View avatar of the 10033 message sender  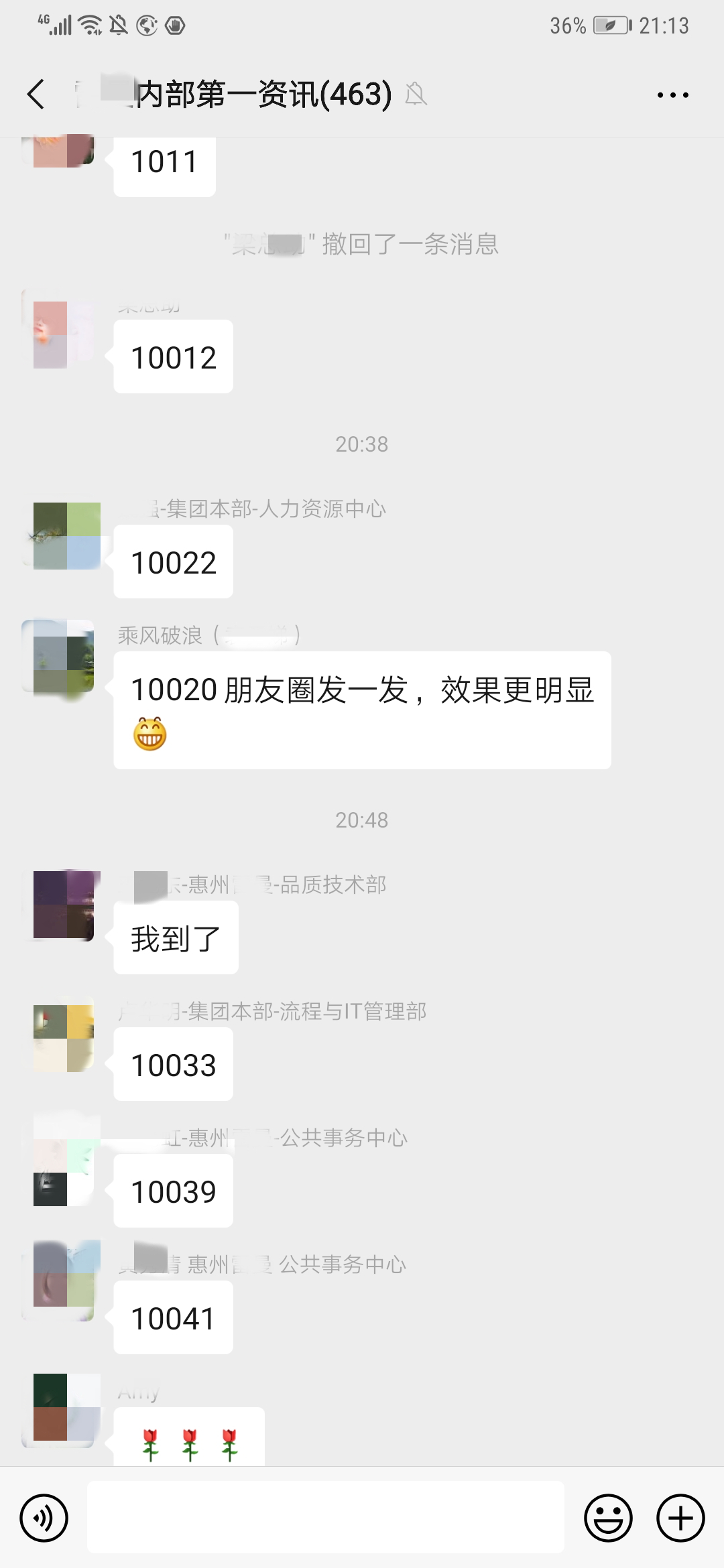click(x=64, y=1038)
